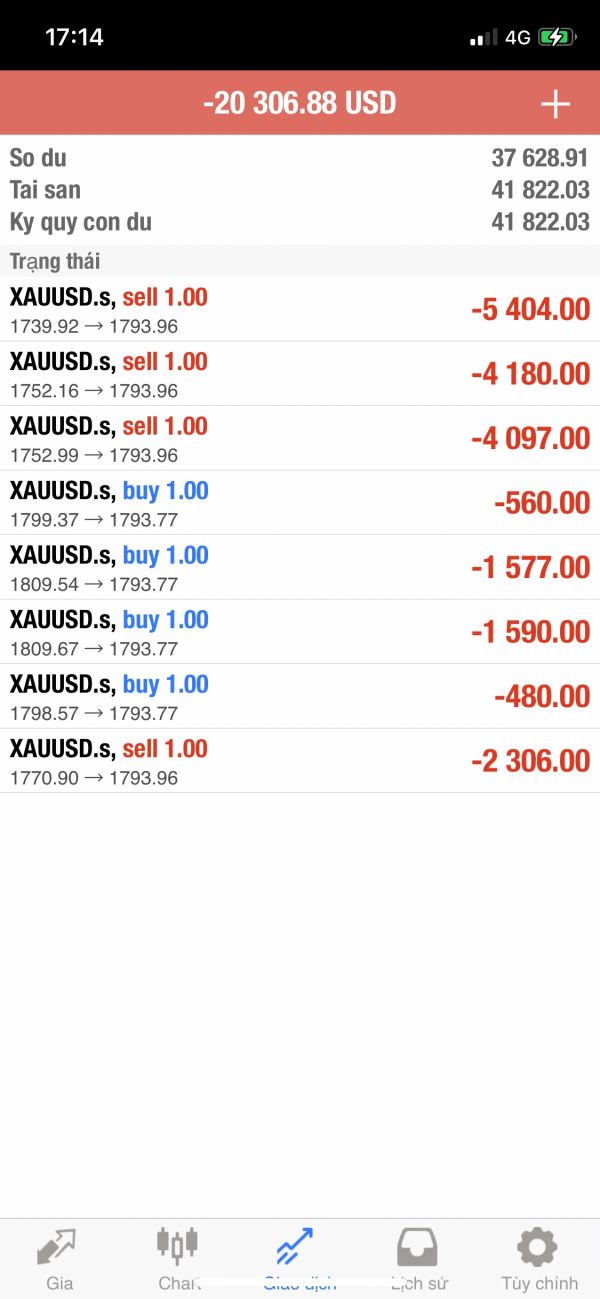Switch to the Gia tab
This screenshot has width=600, height=1299.
click(x=59, y=1257)
